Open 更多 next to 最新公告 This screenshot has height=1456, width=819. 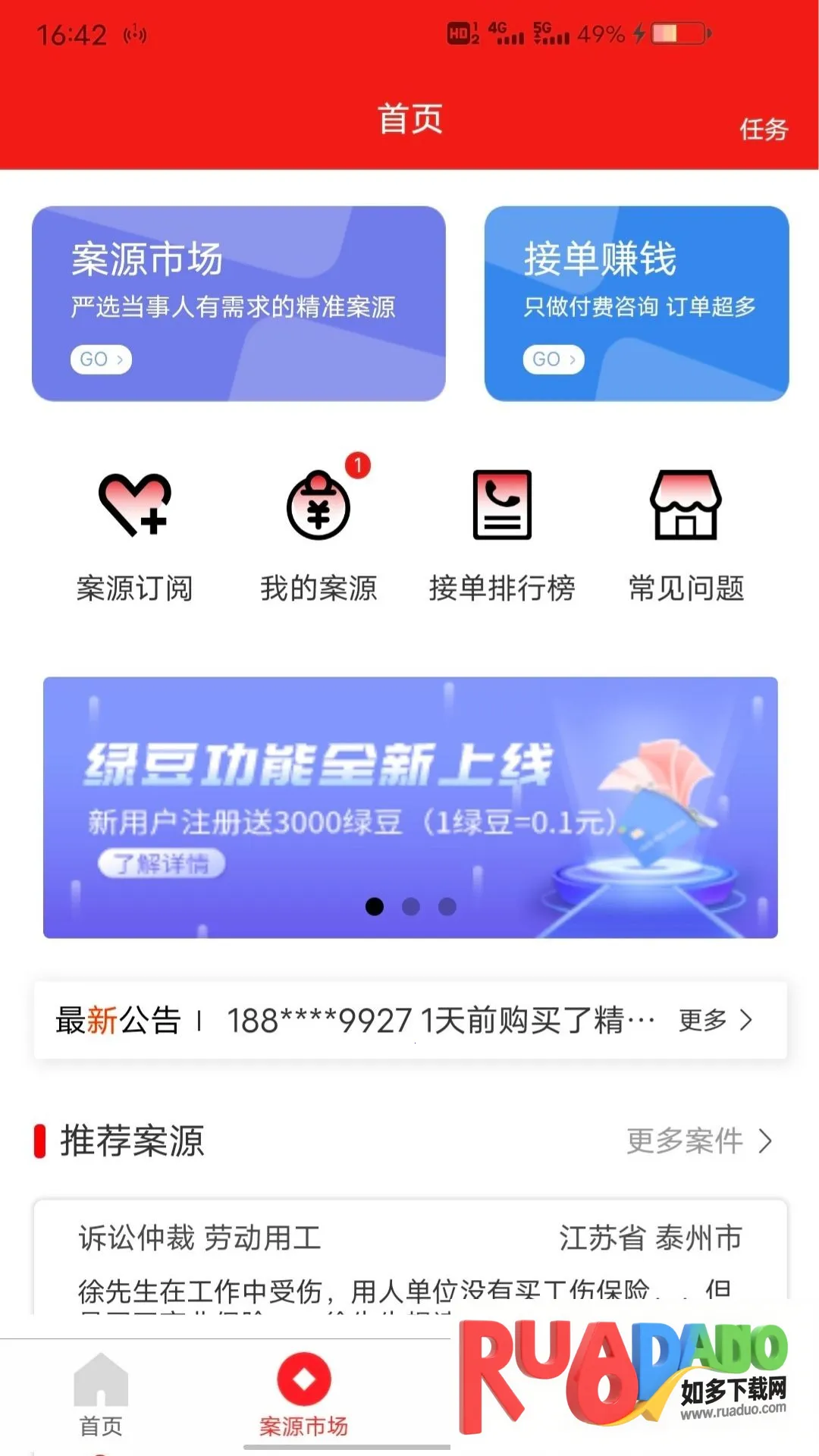coord(714,1020)
